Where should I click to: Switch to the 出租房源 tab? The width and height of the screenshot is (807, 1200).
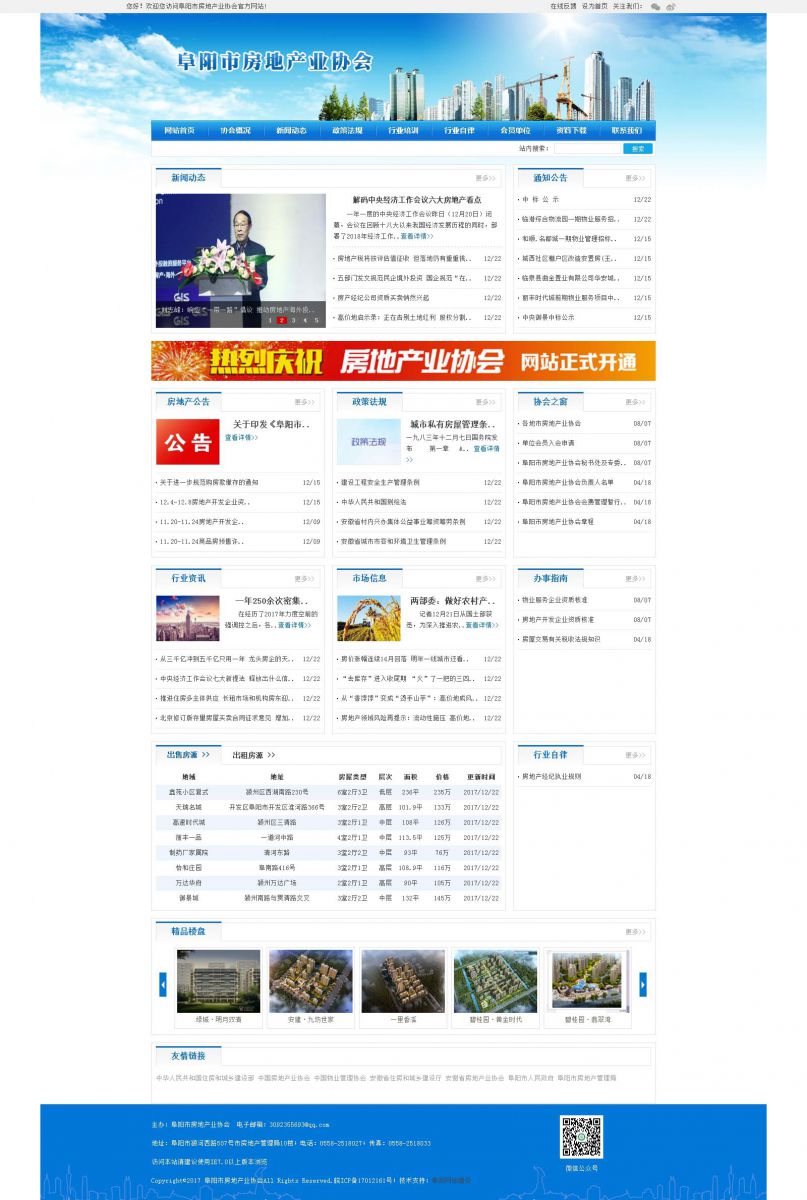point(253,755)
